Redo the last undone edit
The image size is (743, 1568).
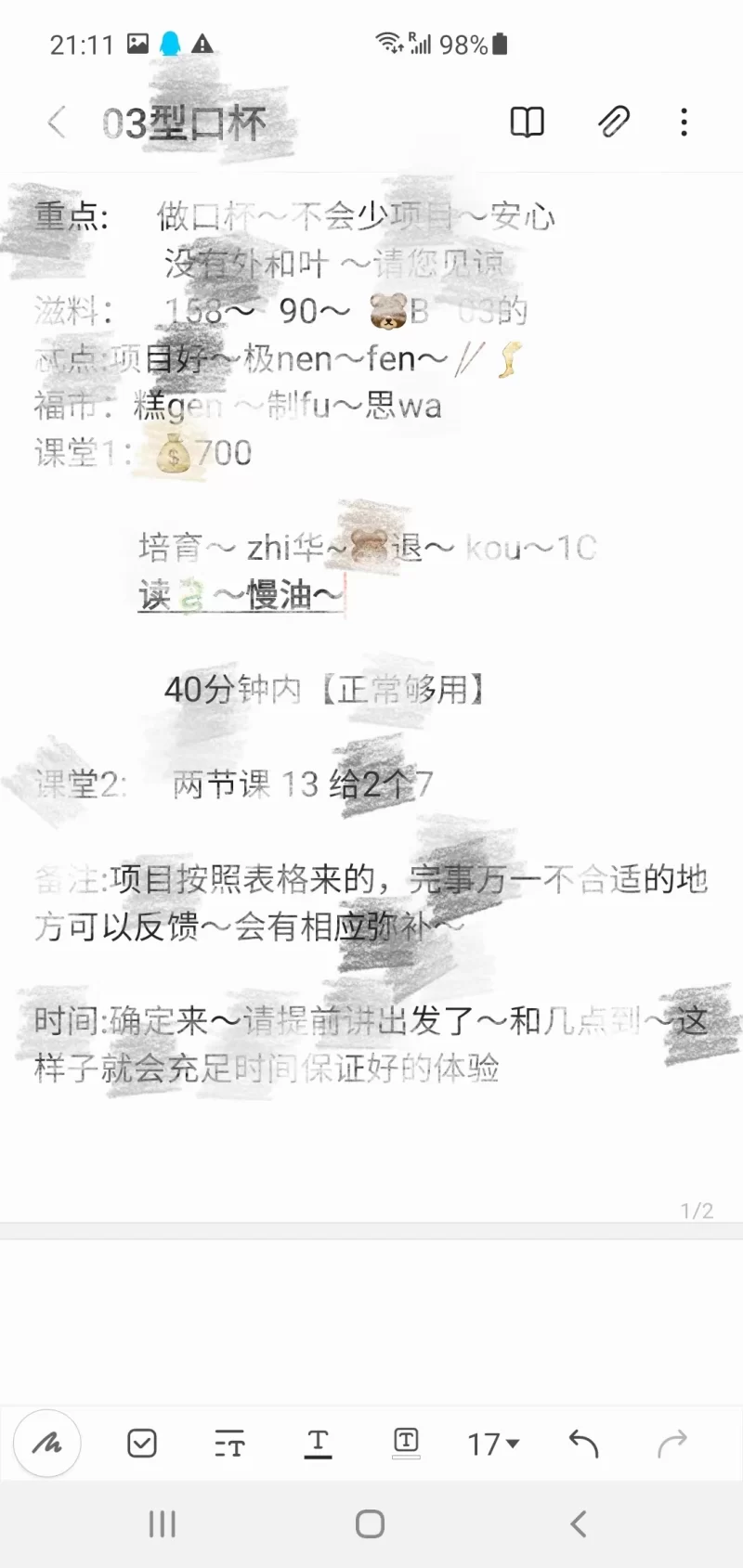[x=671, y=1443]
